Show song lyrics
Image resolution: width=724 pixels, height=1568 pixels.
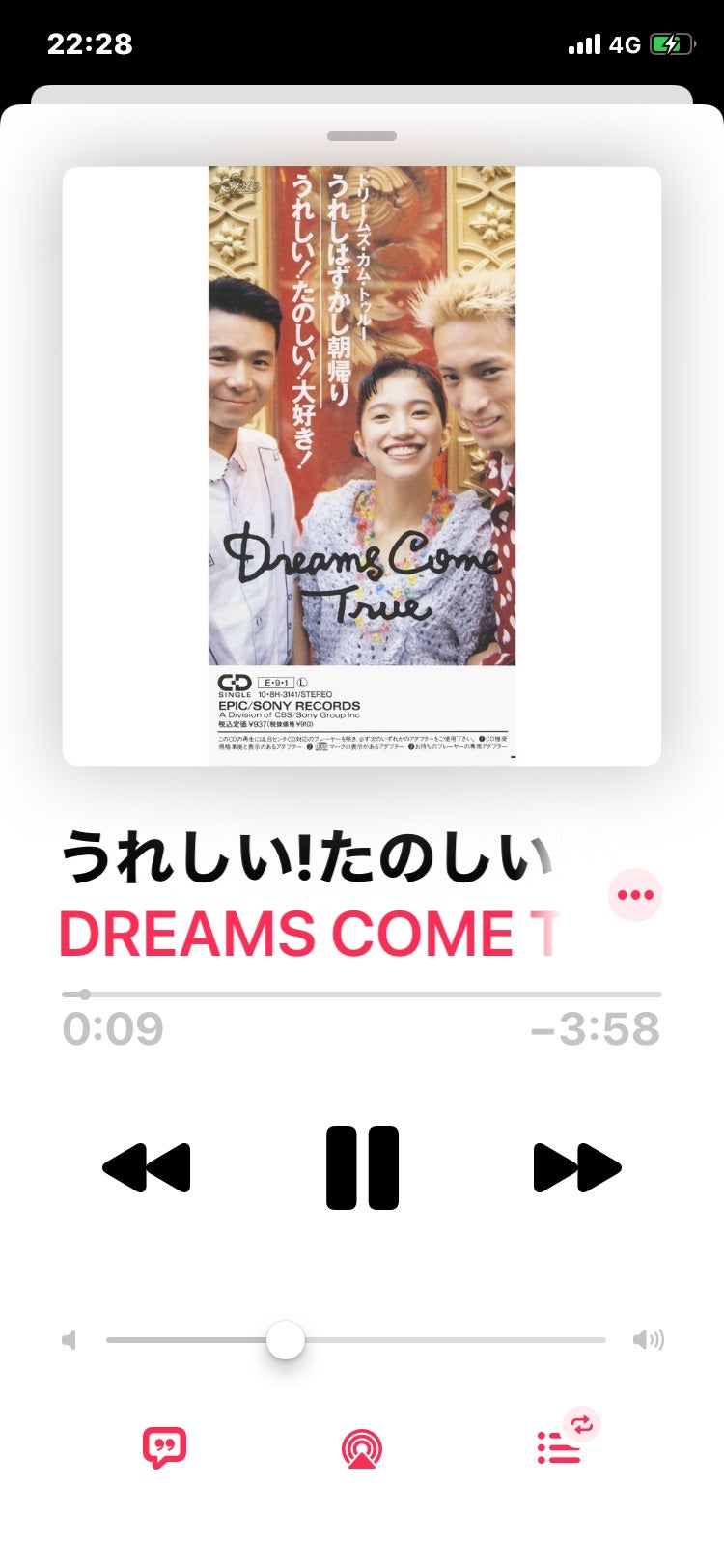pos(164,1447)
